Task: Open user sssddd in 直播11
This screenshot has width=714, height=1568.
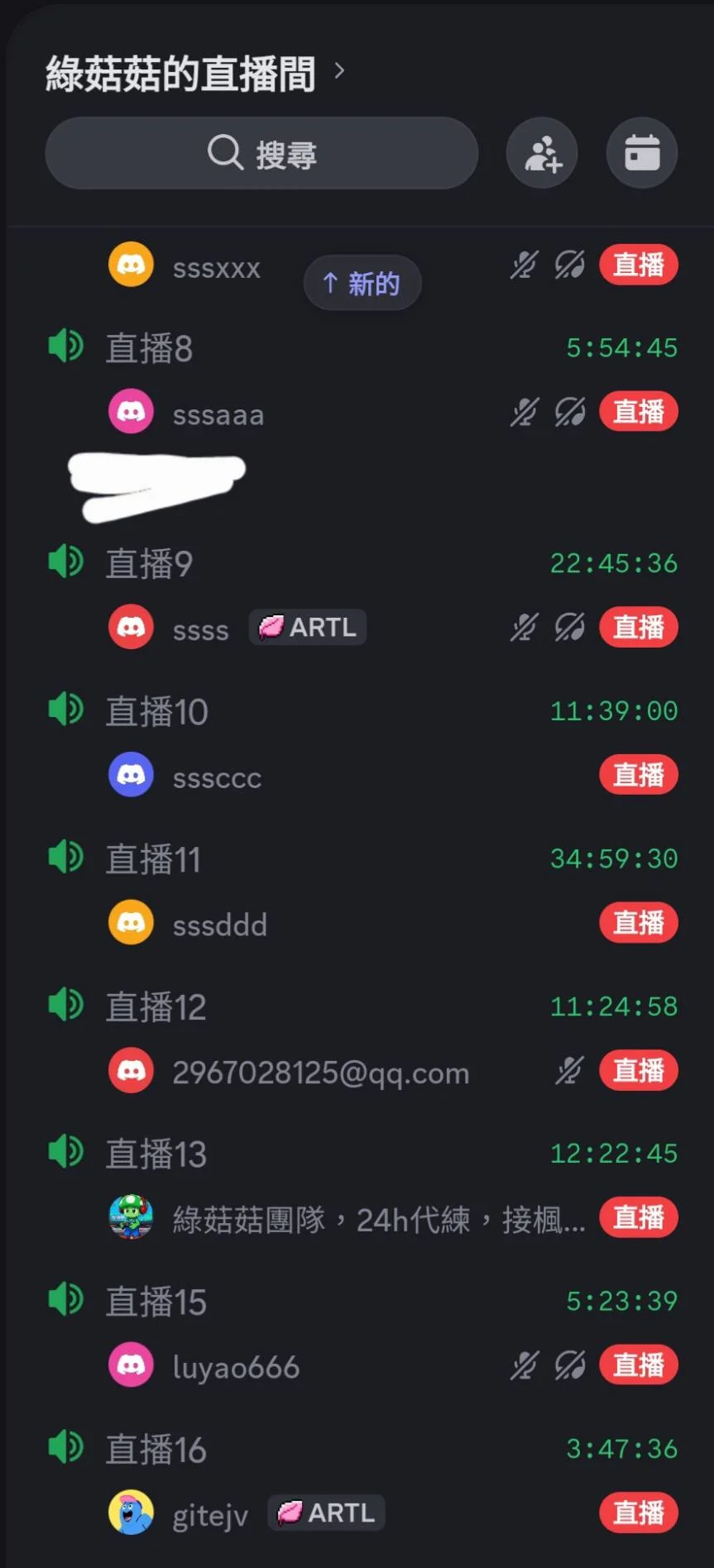Action: [x=219, y=925]
